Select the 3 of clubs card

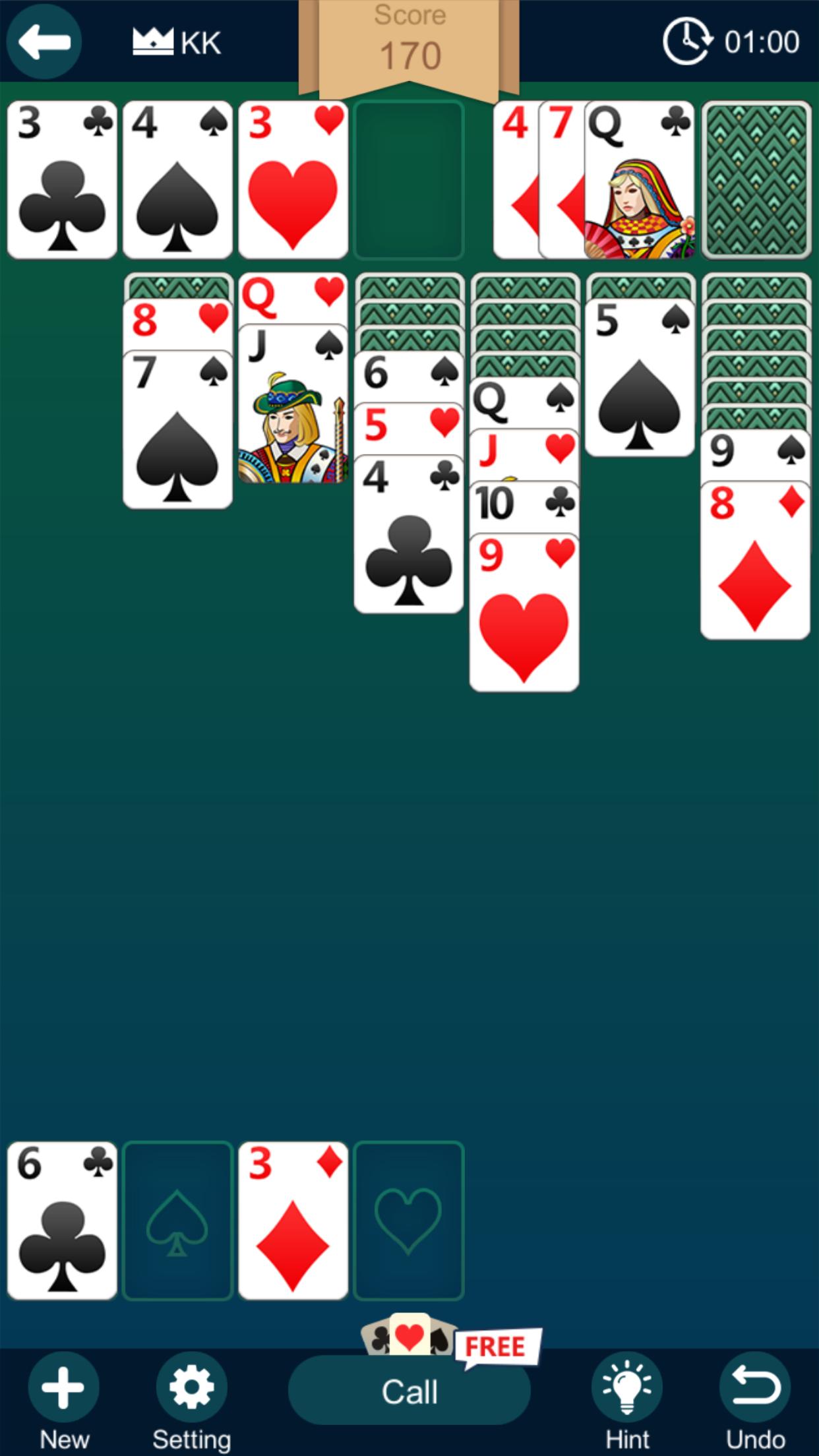pyautogui.click(x=62, y=179)
